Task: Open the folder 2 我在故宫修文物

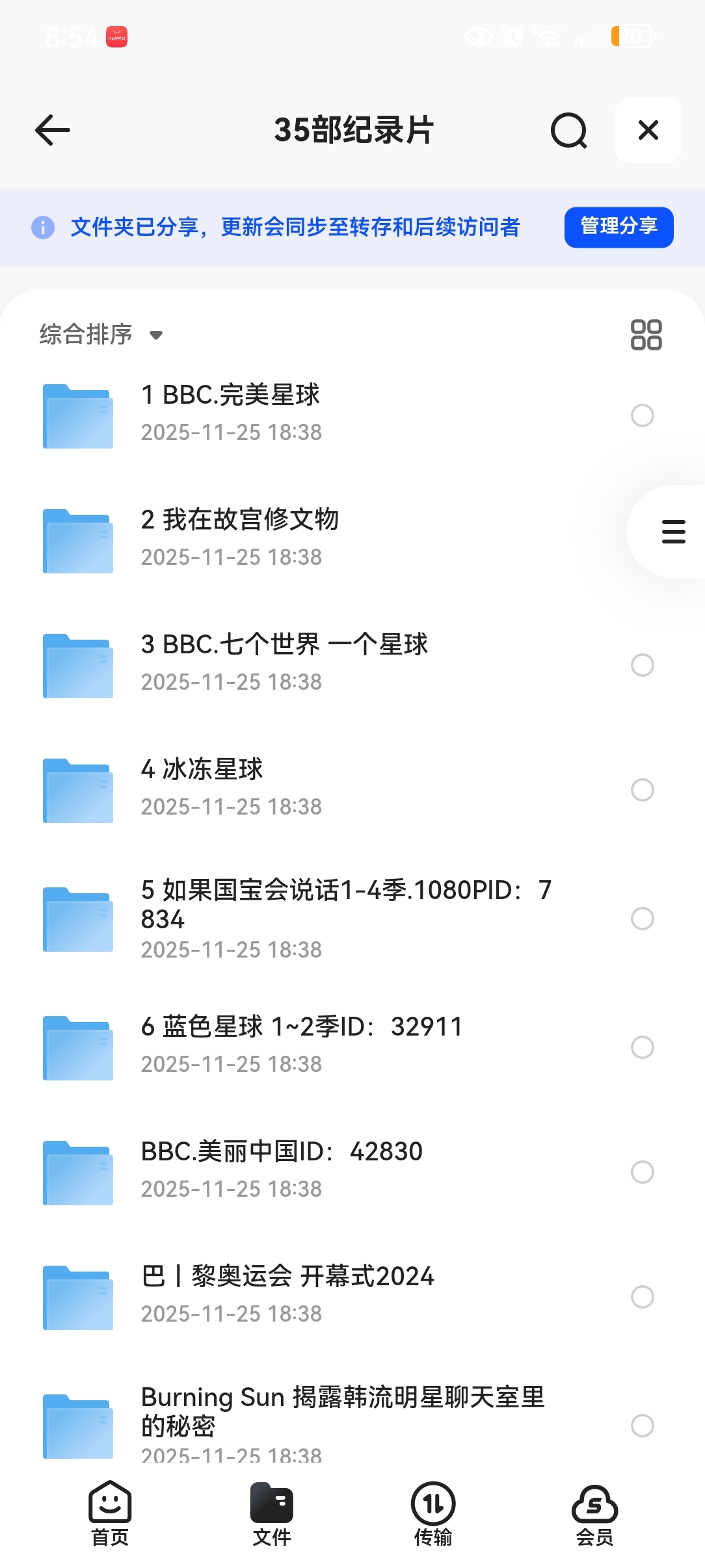Action: pyautogui.click(x=239, y=537)
